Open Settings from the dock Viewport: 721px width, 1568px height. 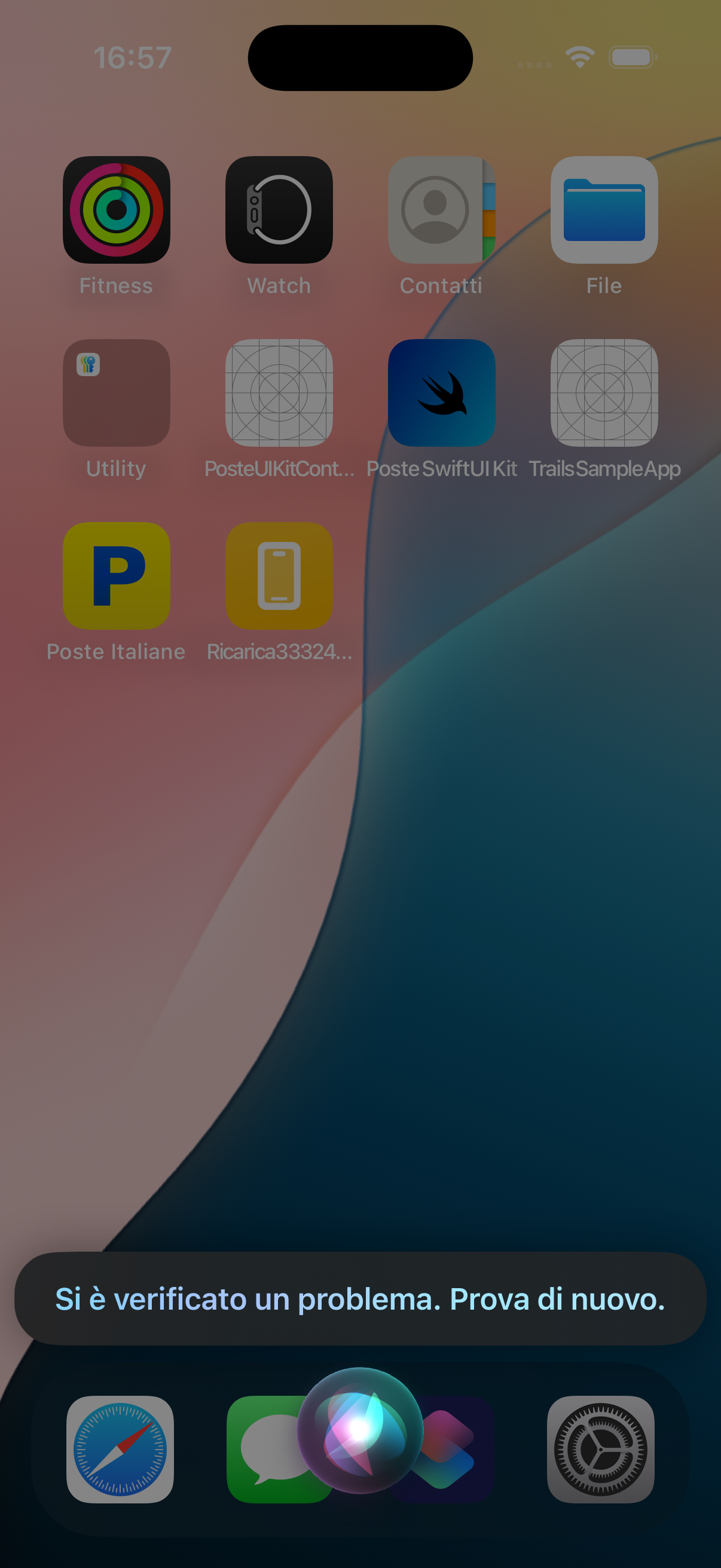600,1448
